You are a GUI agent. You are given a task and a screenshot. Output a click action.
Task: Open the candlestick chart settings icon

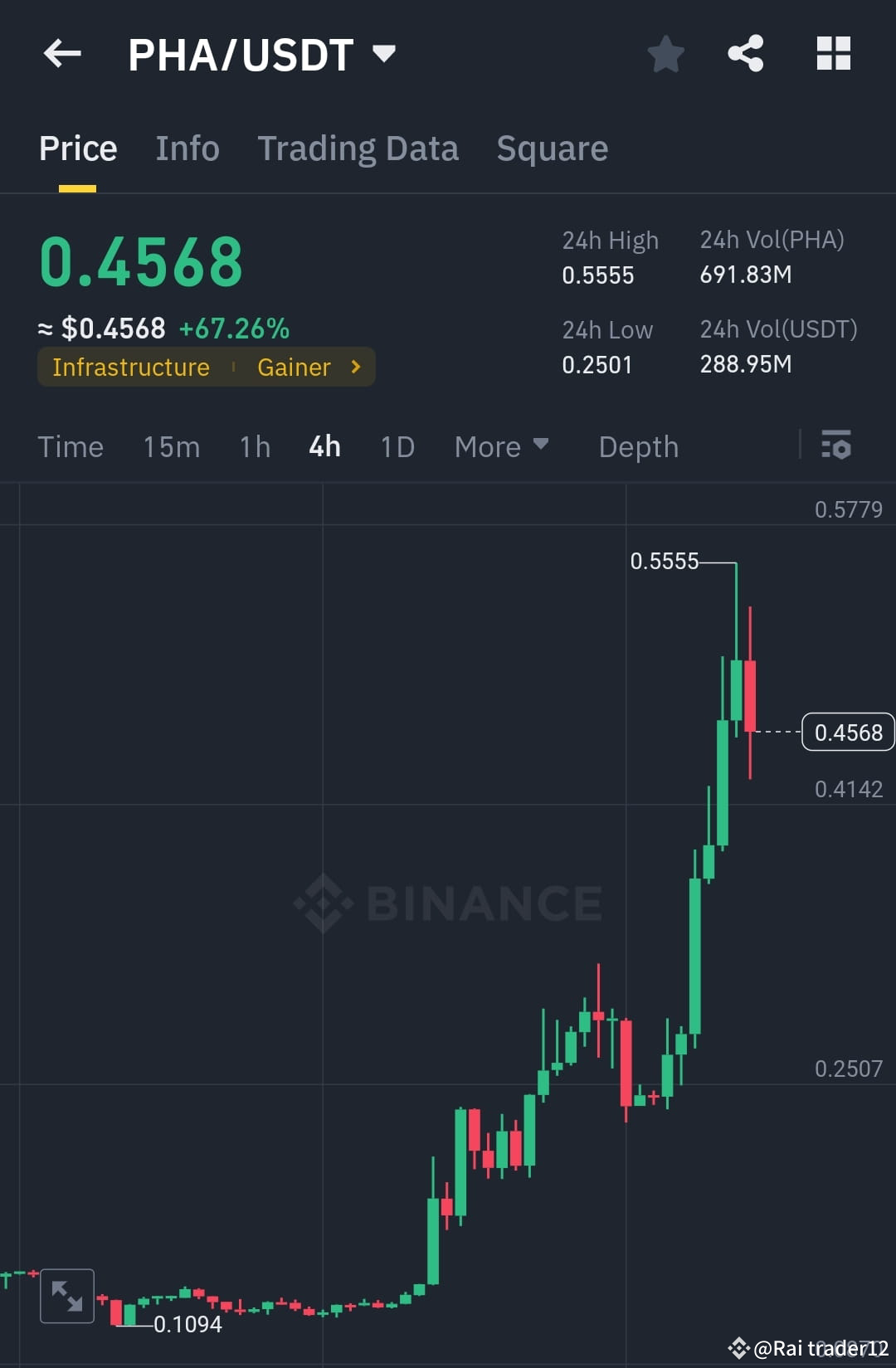click(x=835, y=446)
